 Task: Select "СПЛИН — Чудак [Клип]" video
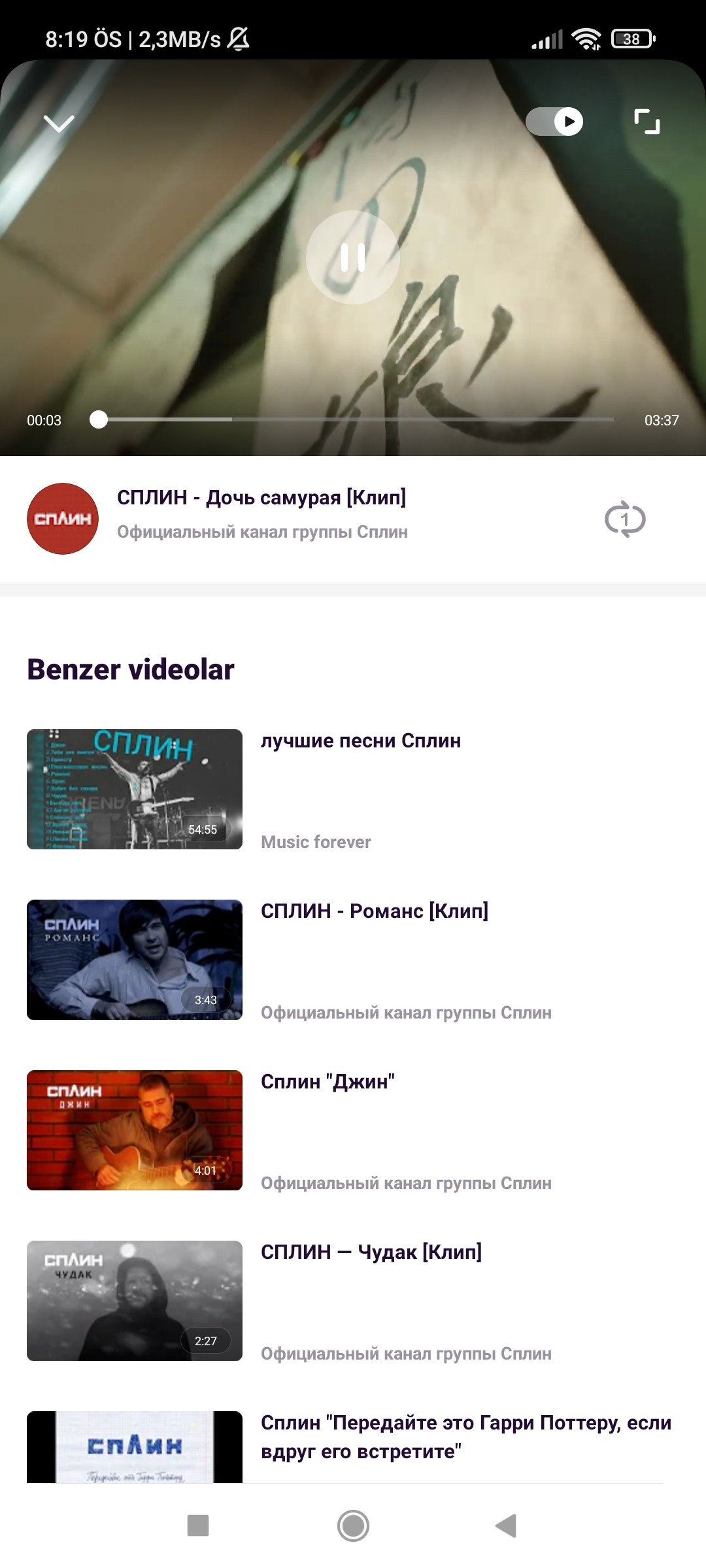coord(135,1301)
